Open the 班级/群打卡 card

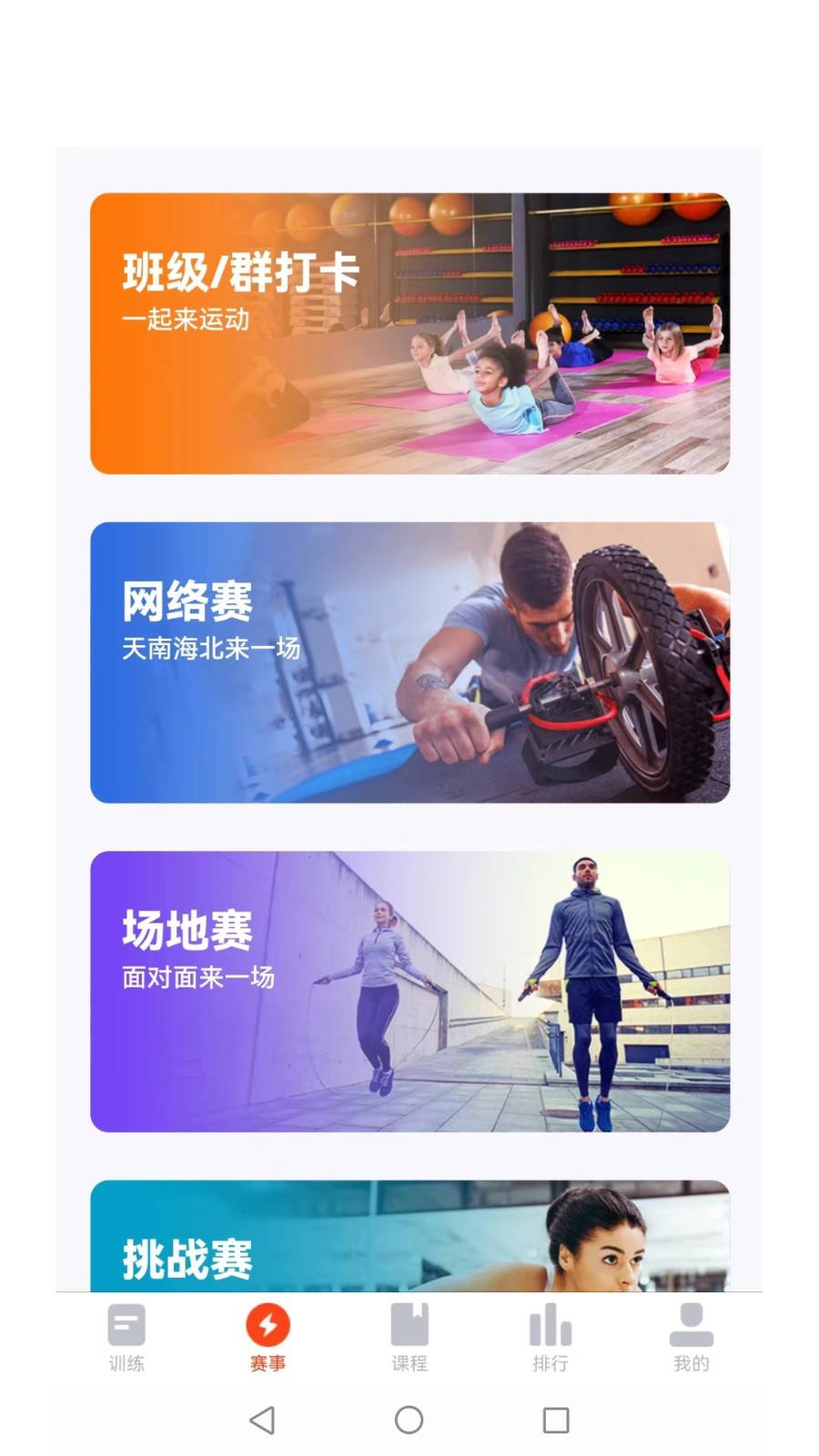coord(409,333)
